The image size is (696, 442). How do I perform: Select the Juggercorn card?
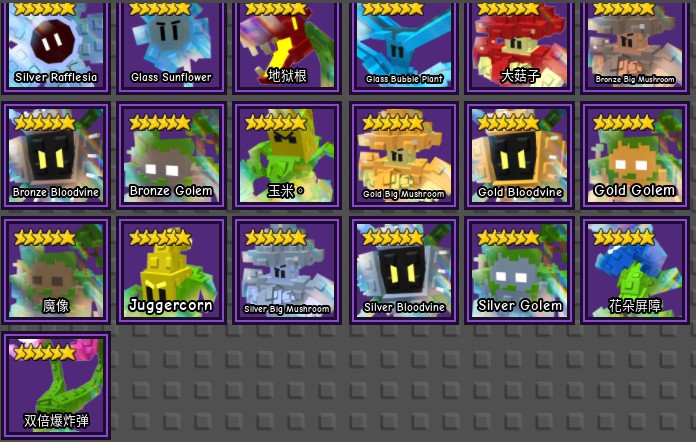pos(172,271)
